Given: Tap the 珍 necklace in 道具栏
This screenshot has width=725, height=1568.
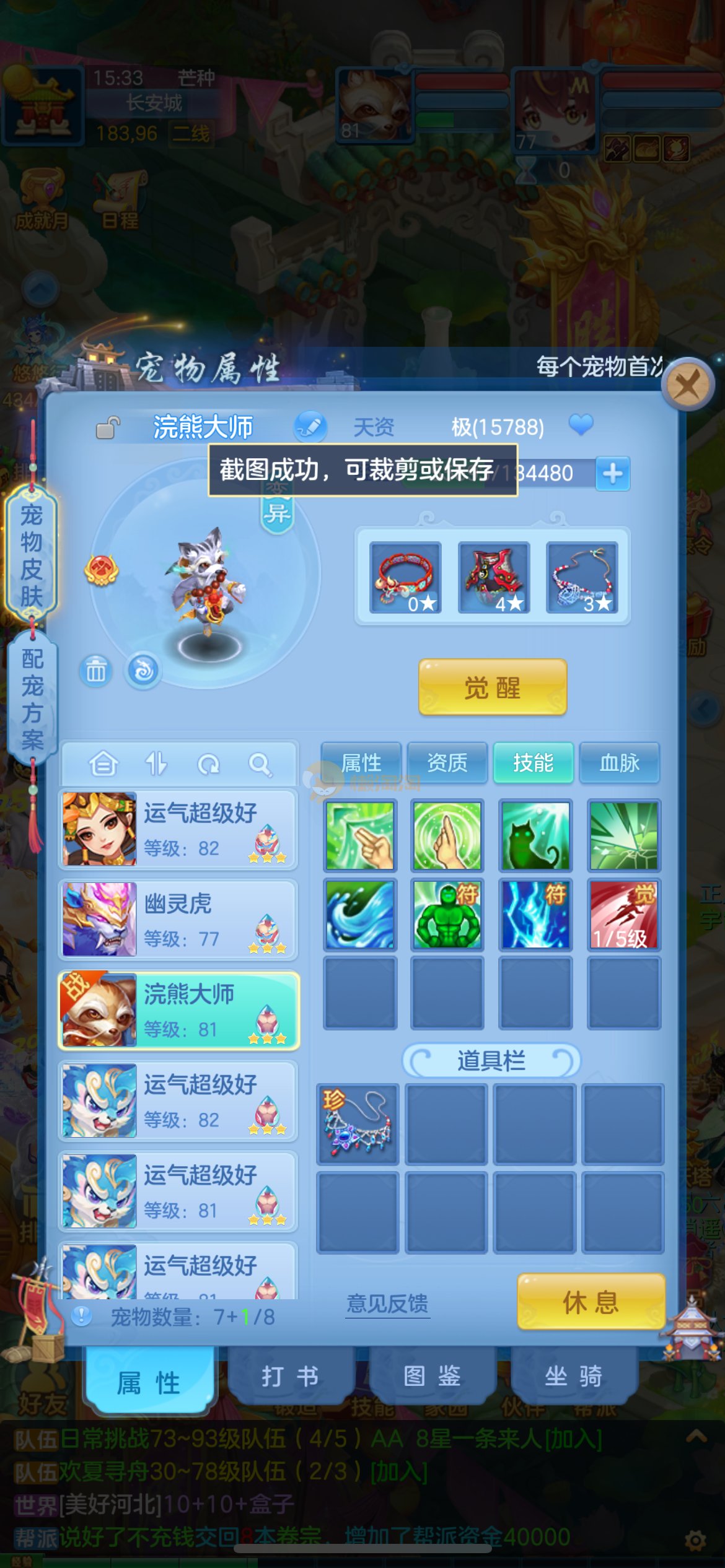Looking at the screenshot, I should point(358,1124).
